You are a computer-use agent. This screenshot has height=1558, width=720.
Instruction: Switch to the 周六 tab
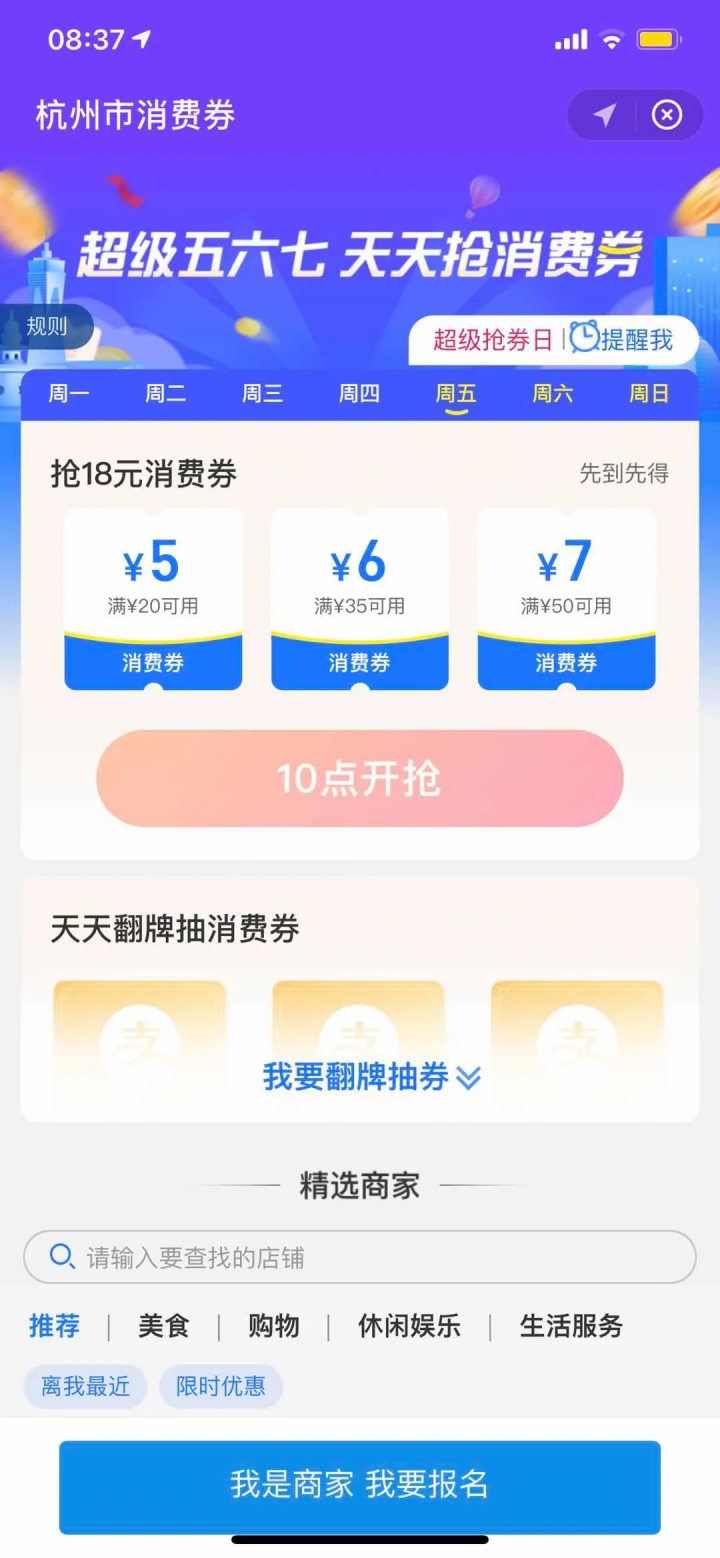(x=553, y=394)
